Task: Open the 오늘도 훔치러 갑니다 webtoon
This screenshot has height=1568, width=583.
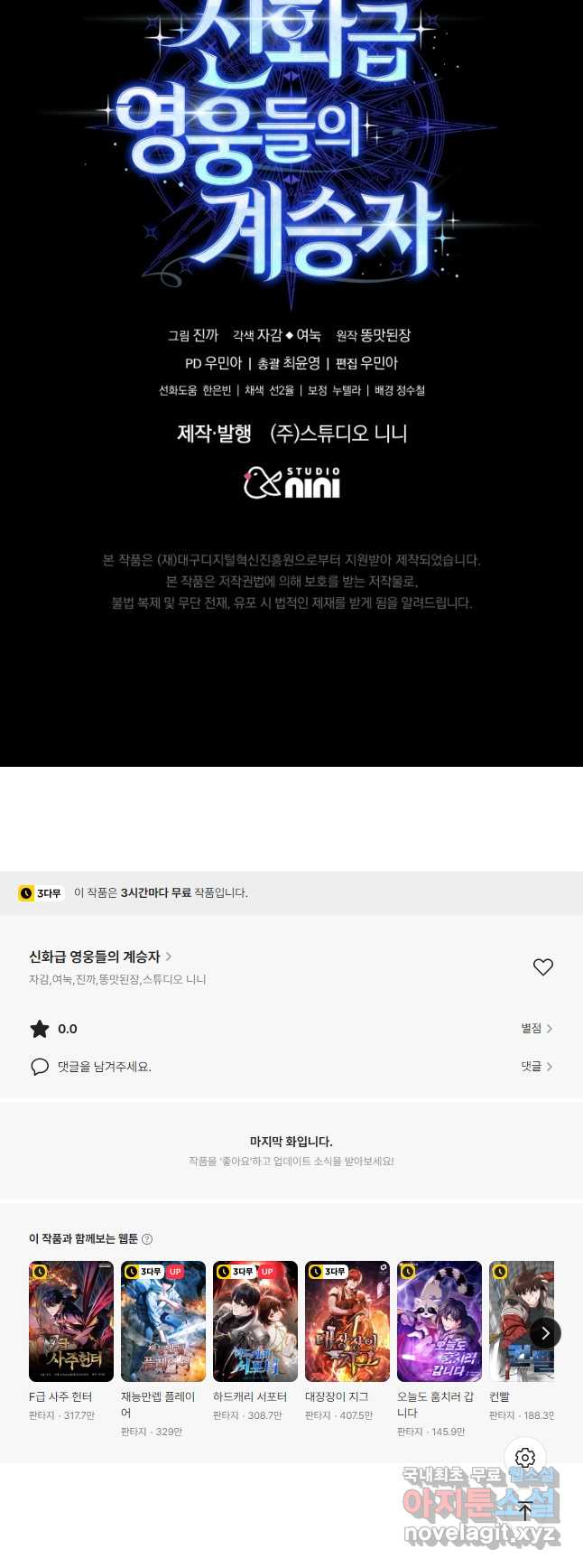Action: tap(440, 1321)
